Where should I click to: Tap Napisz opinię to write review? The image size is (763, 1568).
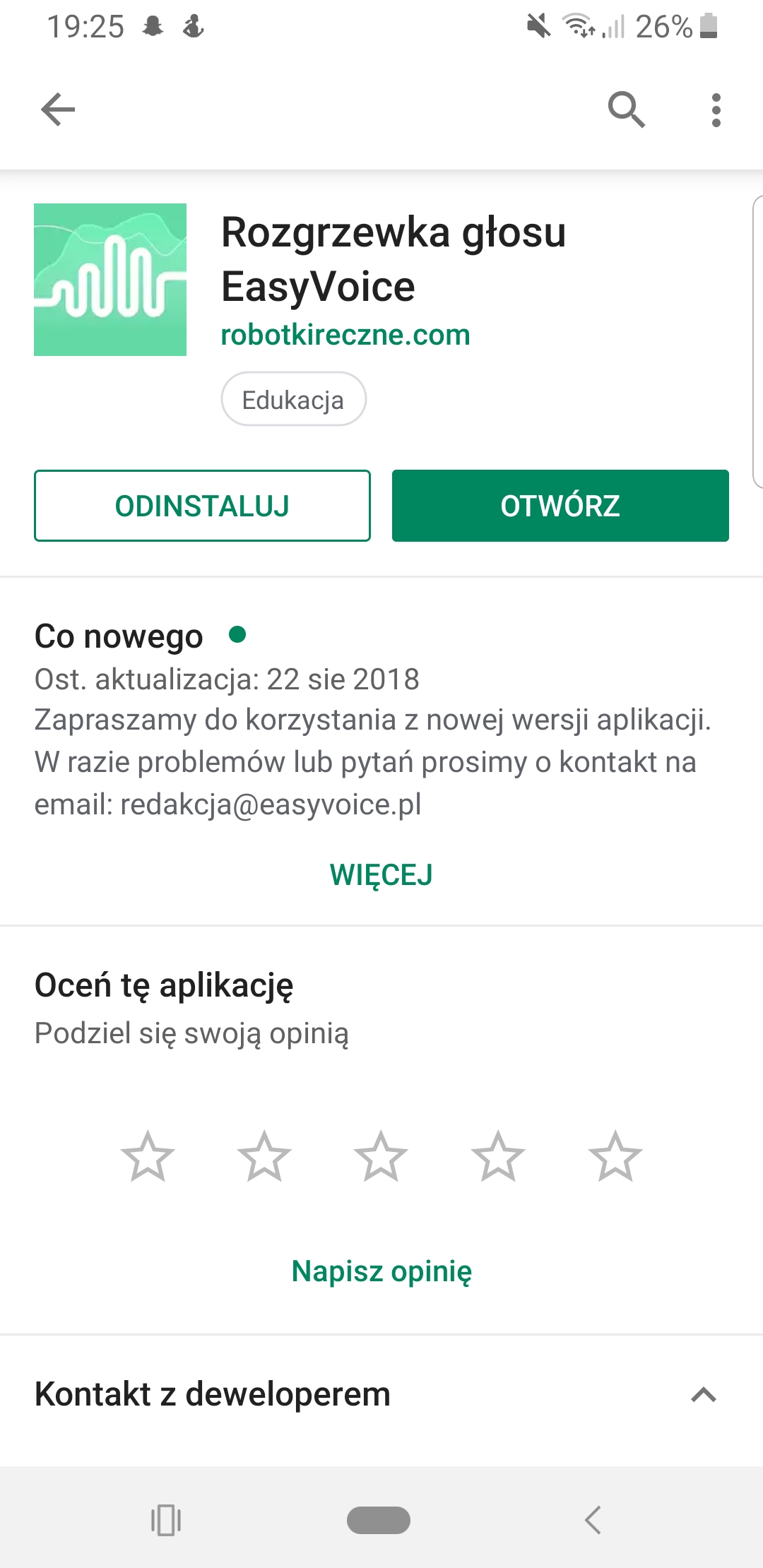(x=381, y=1271)
